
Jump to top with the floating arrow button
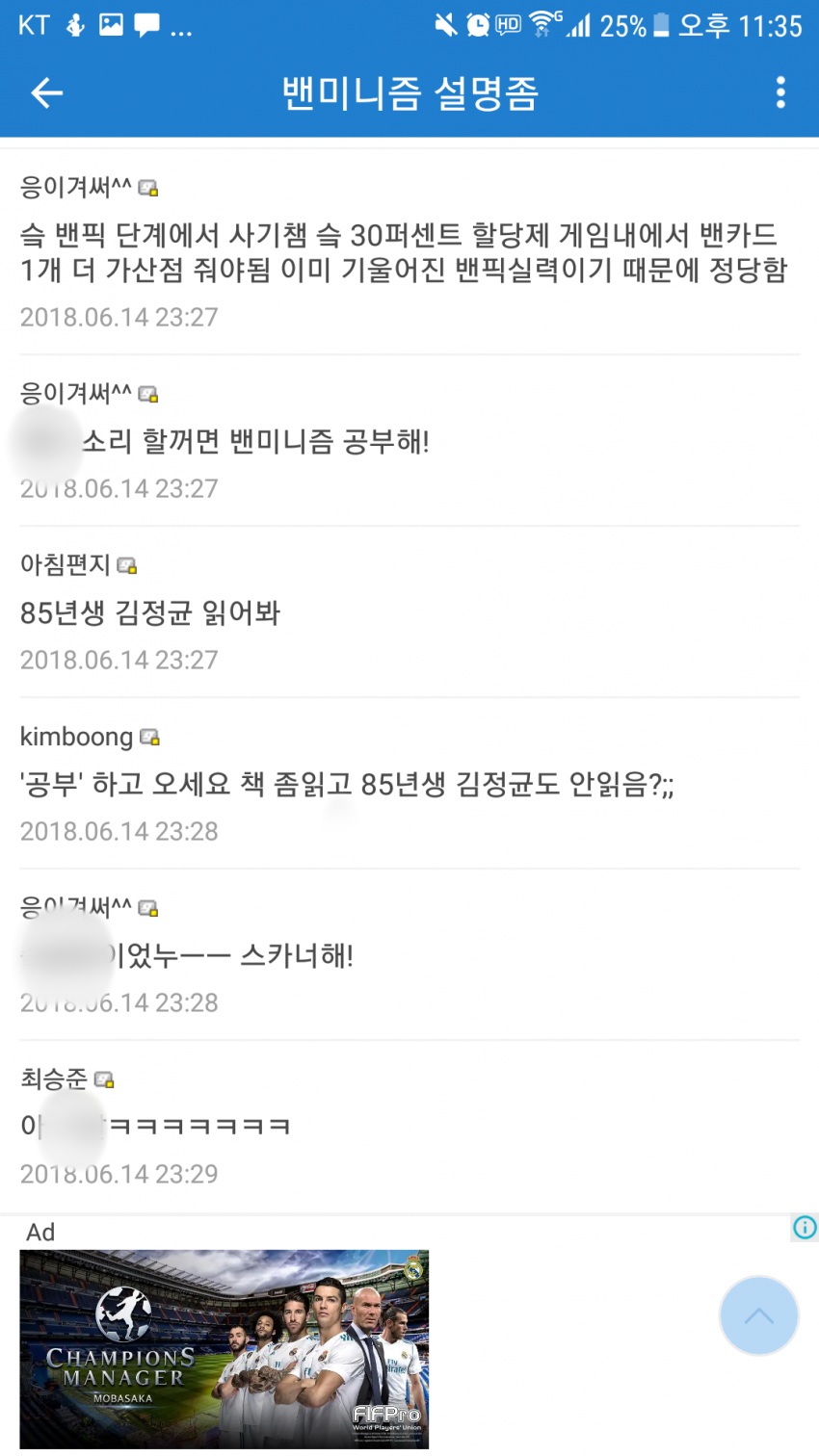[758, 1315]
